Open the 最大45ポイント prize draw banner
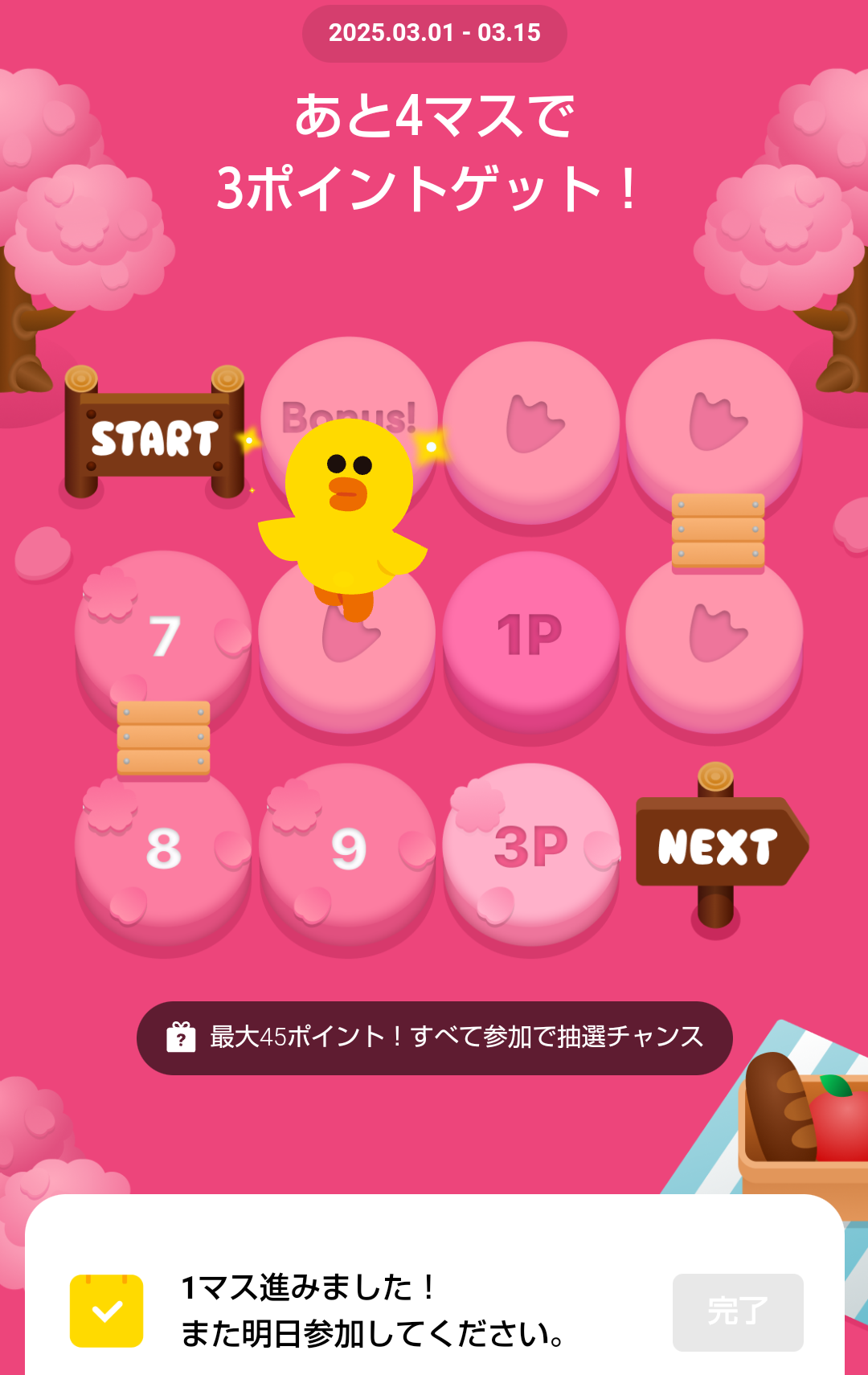The width and height of the screenshot is (868, 1375). coord(434,1037)
